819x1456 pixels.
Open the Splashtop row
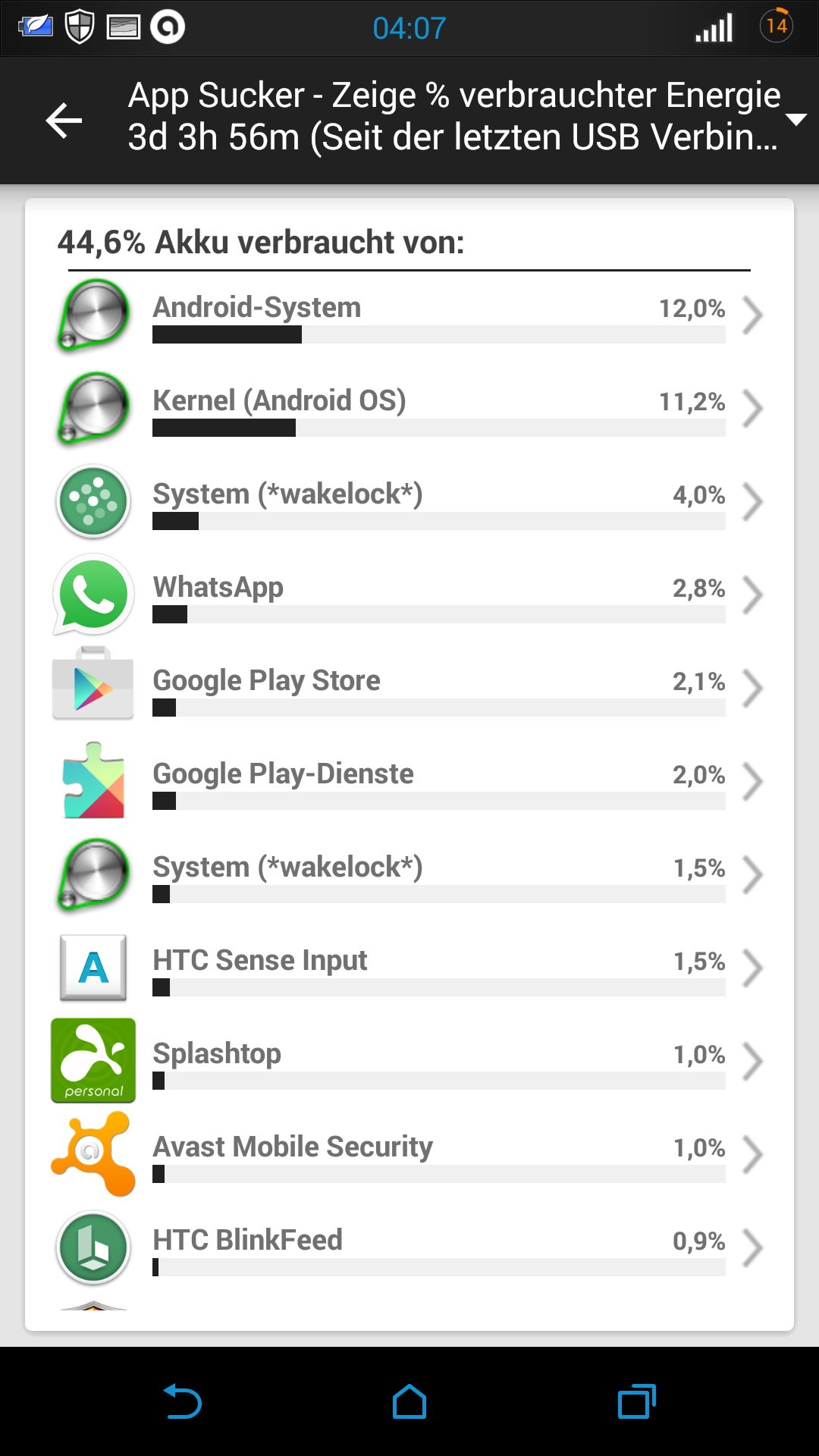(409, 1061)
